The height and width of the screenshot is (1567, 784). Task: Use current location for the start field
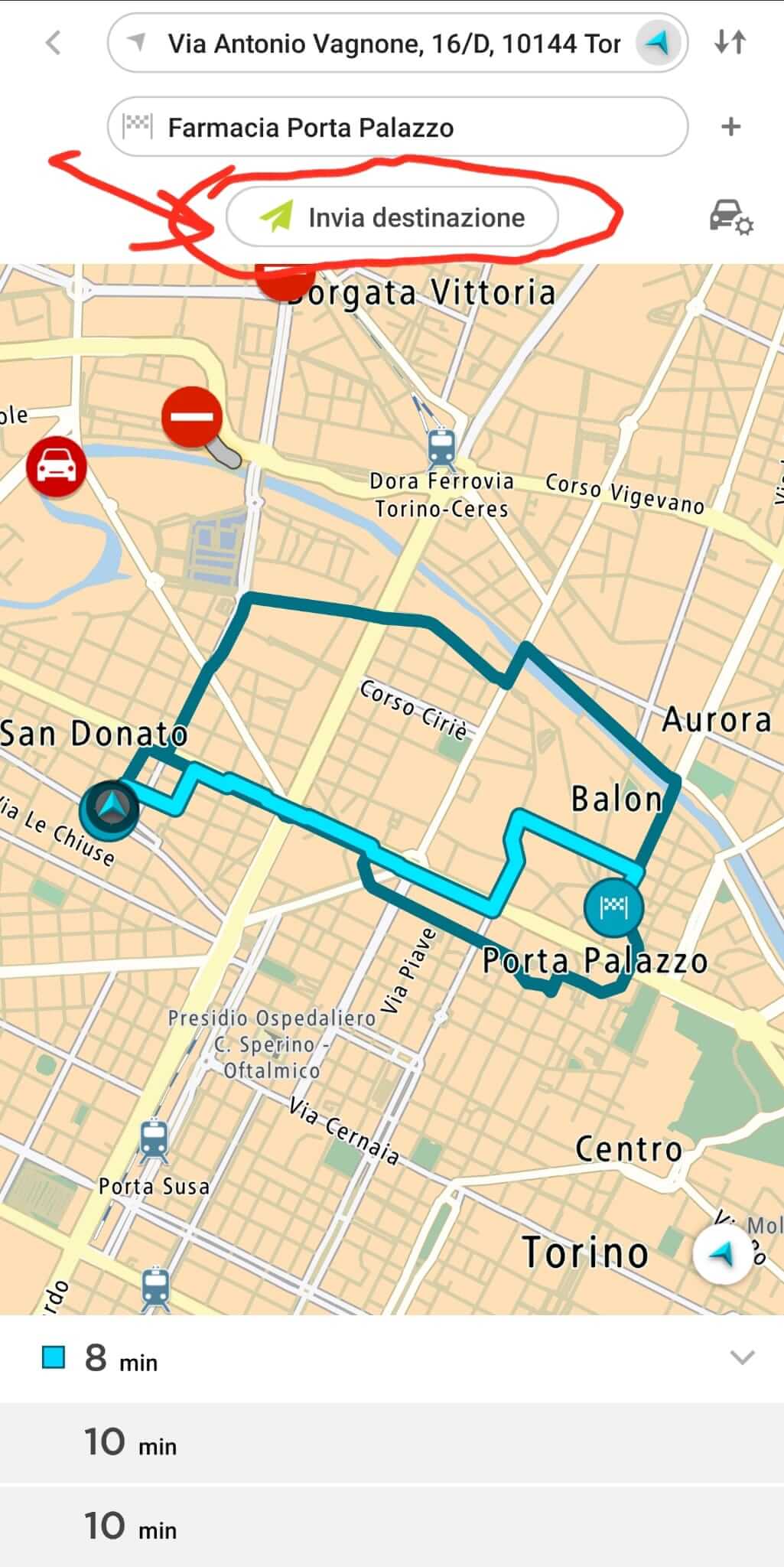(656, 43)
